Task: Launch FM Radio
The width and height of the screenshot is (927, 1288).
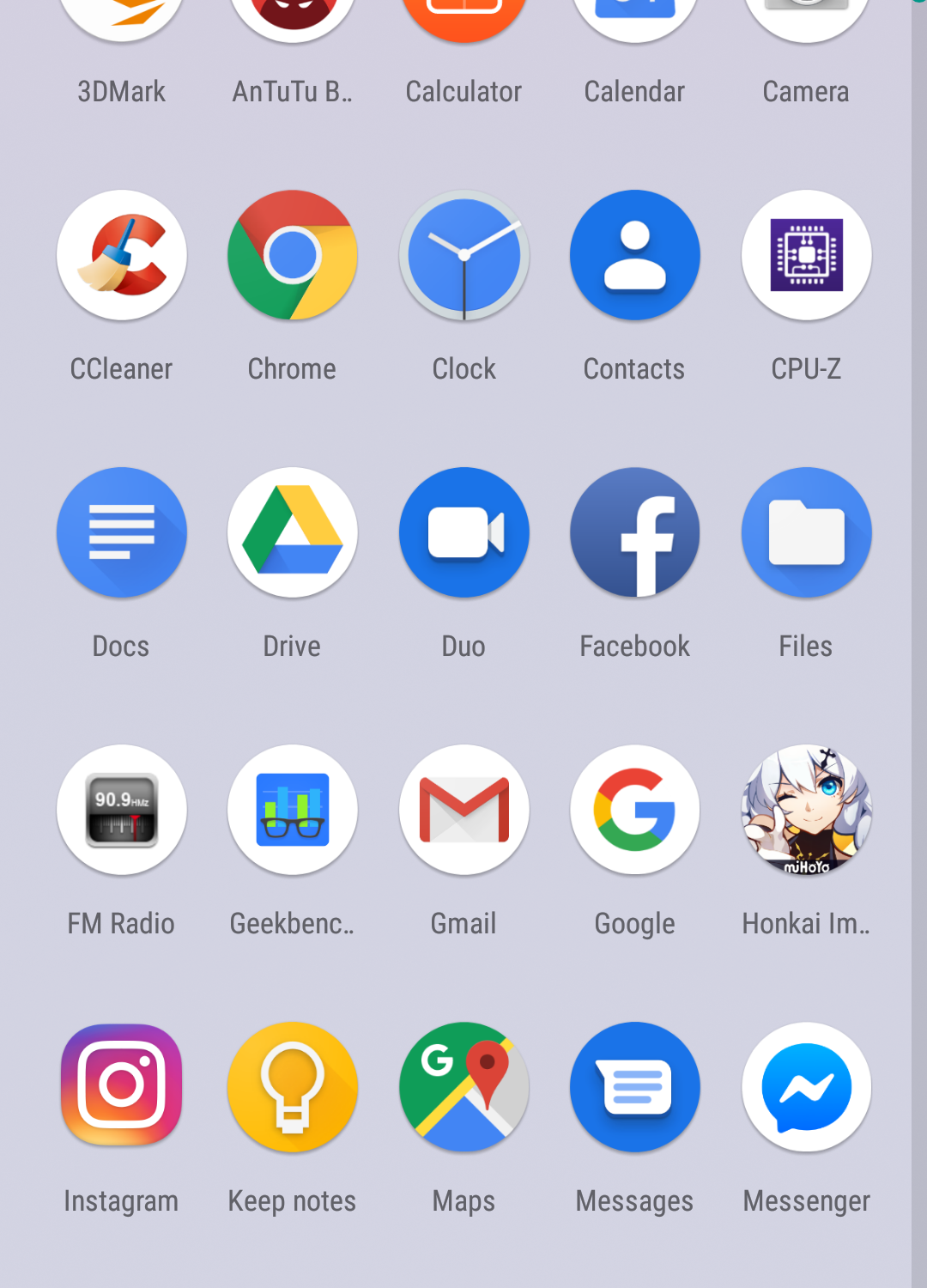Action: 121,810
